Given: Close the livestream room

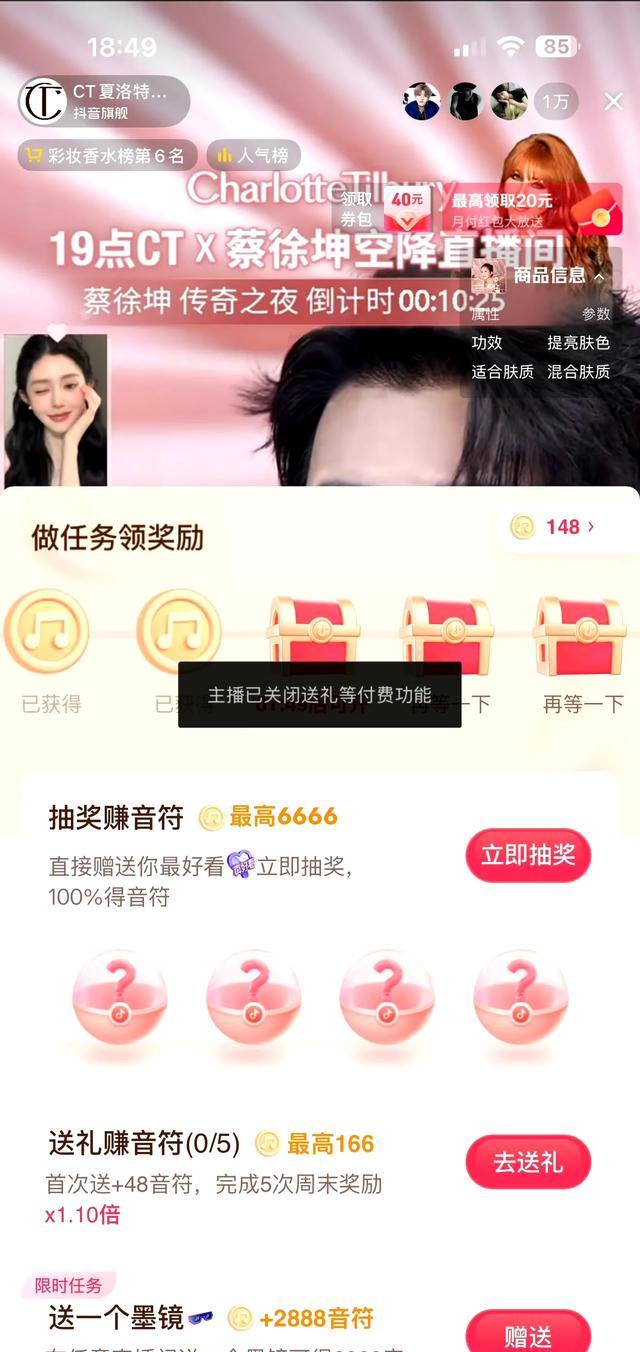Looking at the screenshot, I should point(613,101).
